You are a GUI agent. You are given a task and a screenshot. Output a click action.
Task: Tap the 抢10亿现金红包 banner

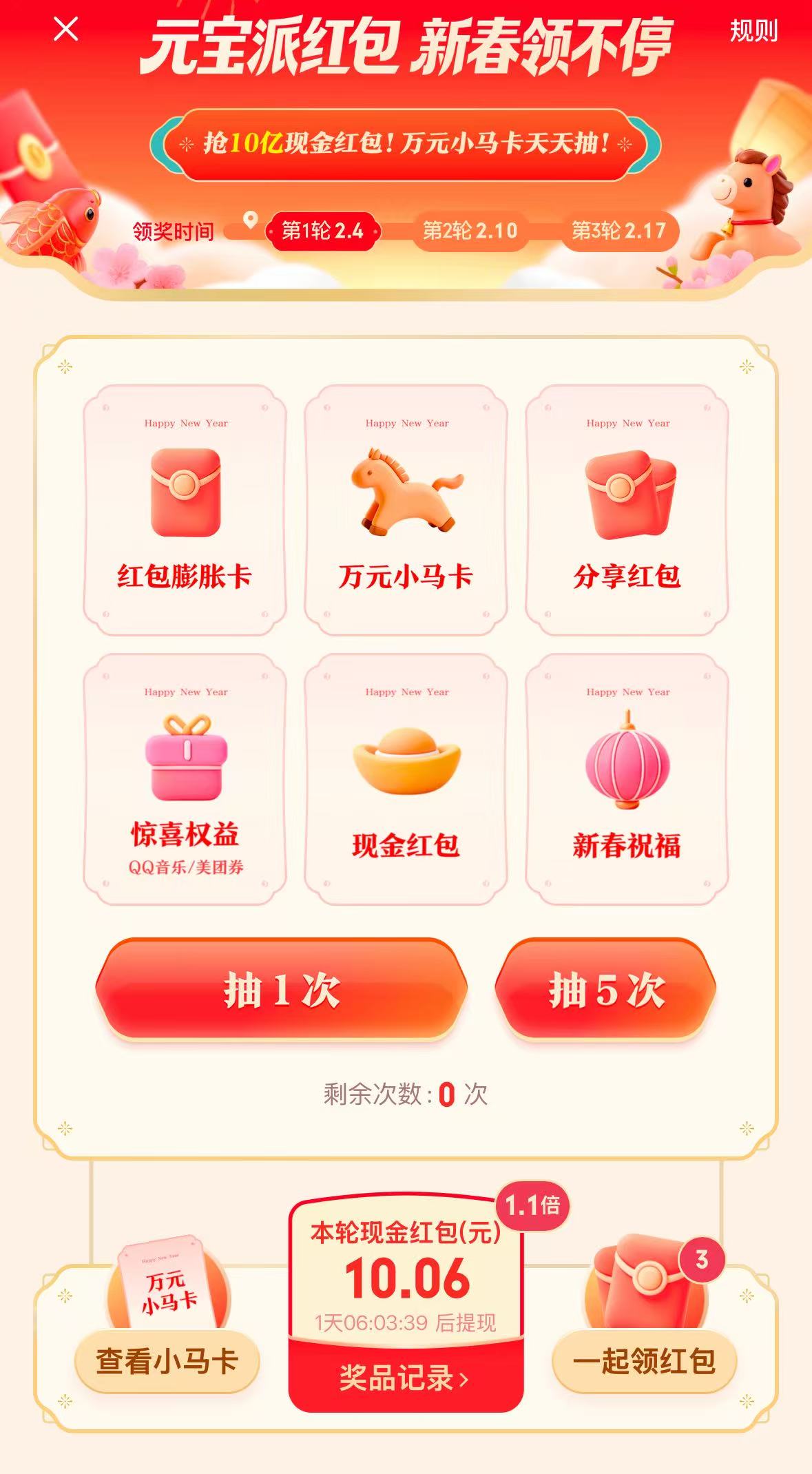pos(406,145)
